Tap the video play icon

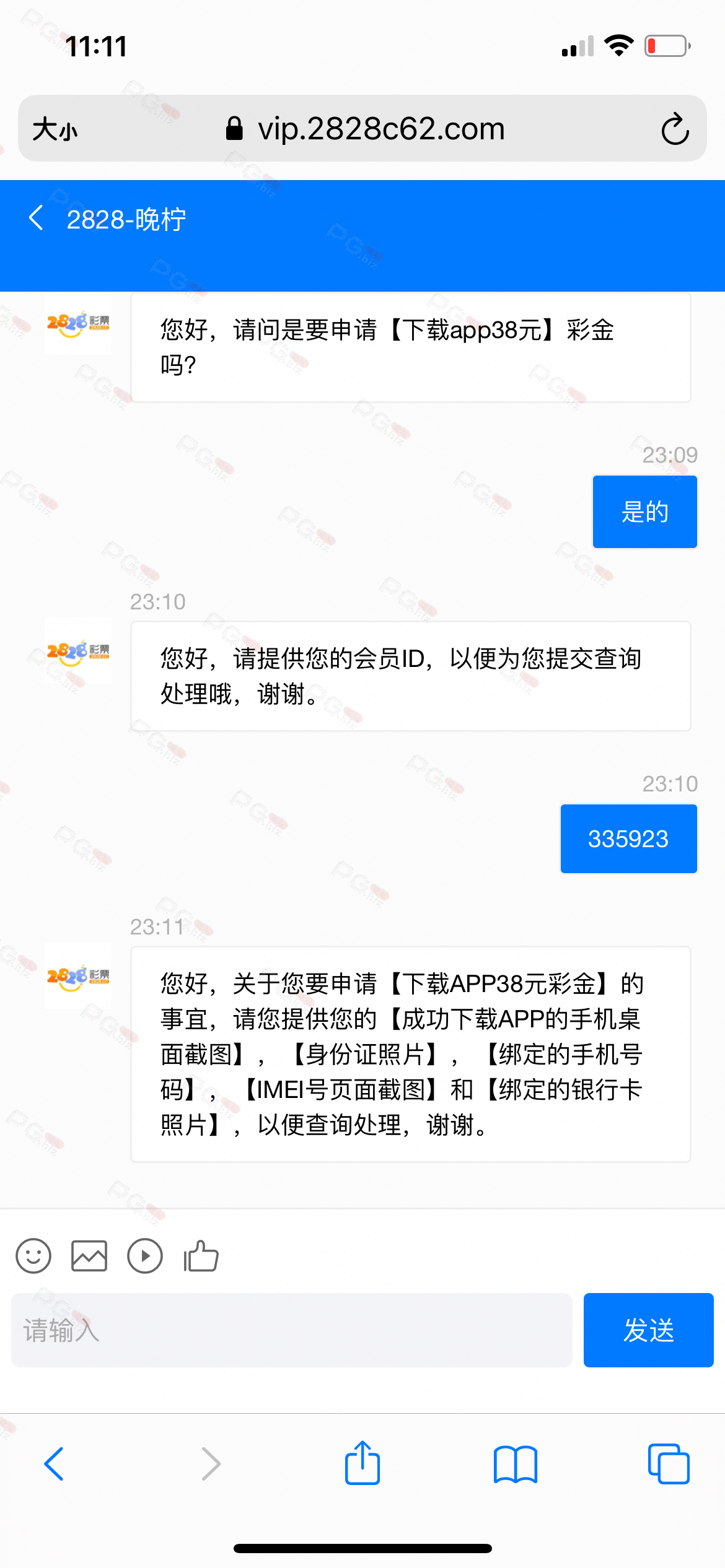pos(145,1256)
